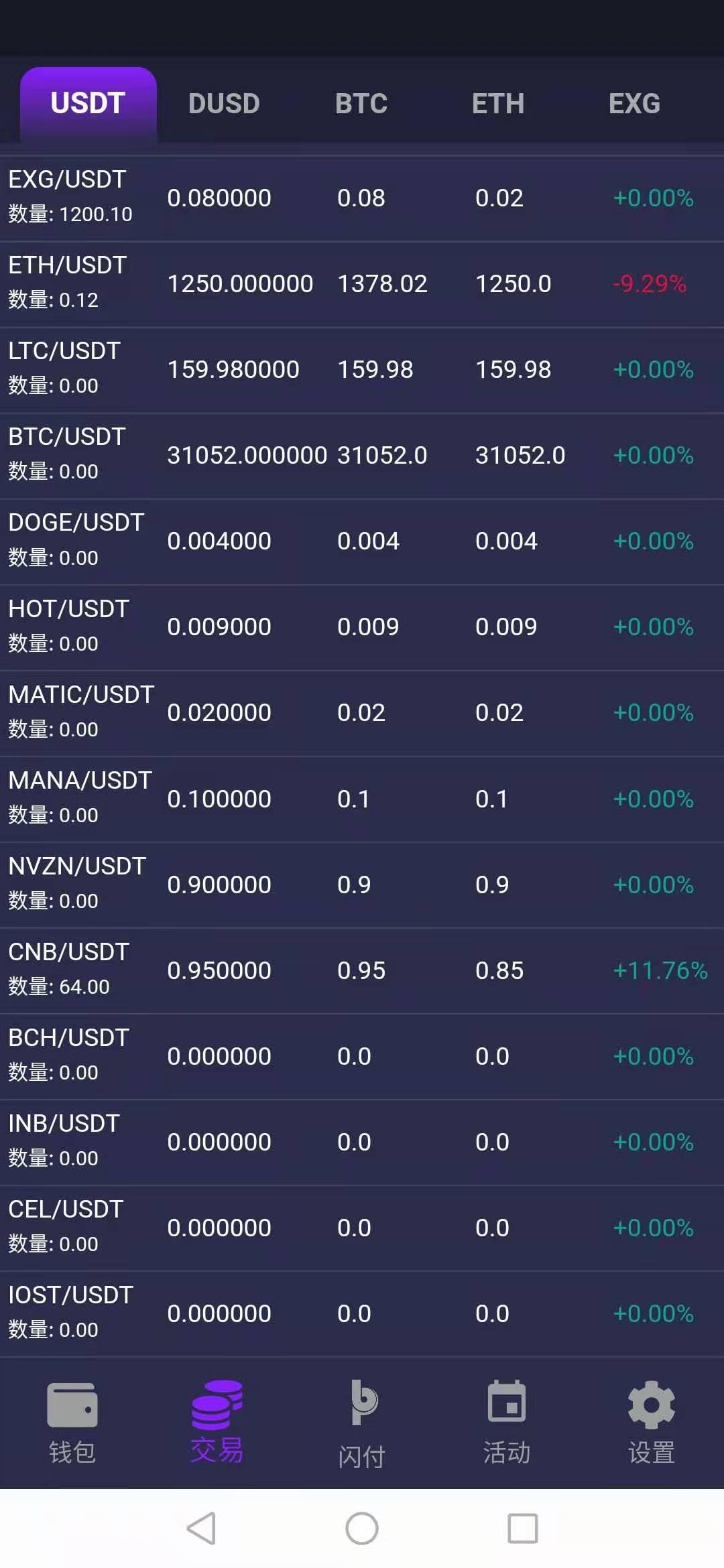Image resolution: width=724 pixels, height=1568 pixels.
Task: Select the DOGE/USDT row
Action: [362, 541]
